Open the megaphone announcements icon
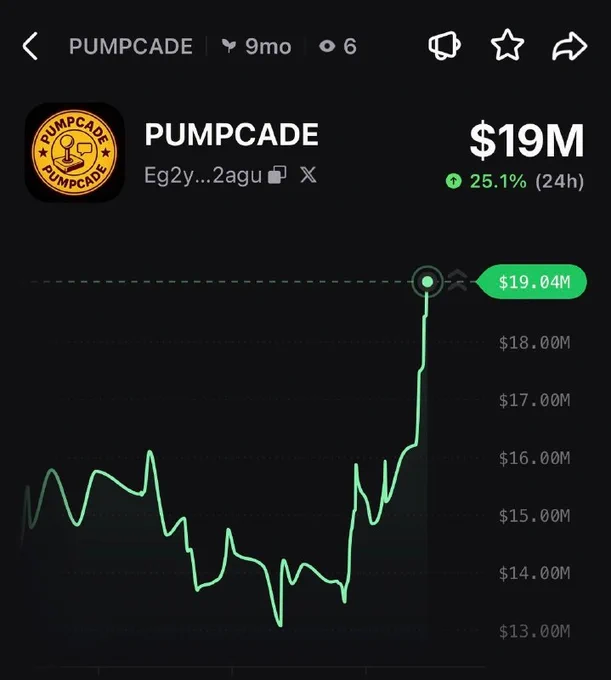611x680 pixels. point(444,45)
